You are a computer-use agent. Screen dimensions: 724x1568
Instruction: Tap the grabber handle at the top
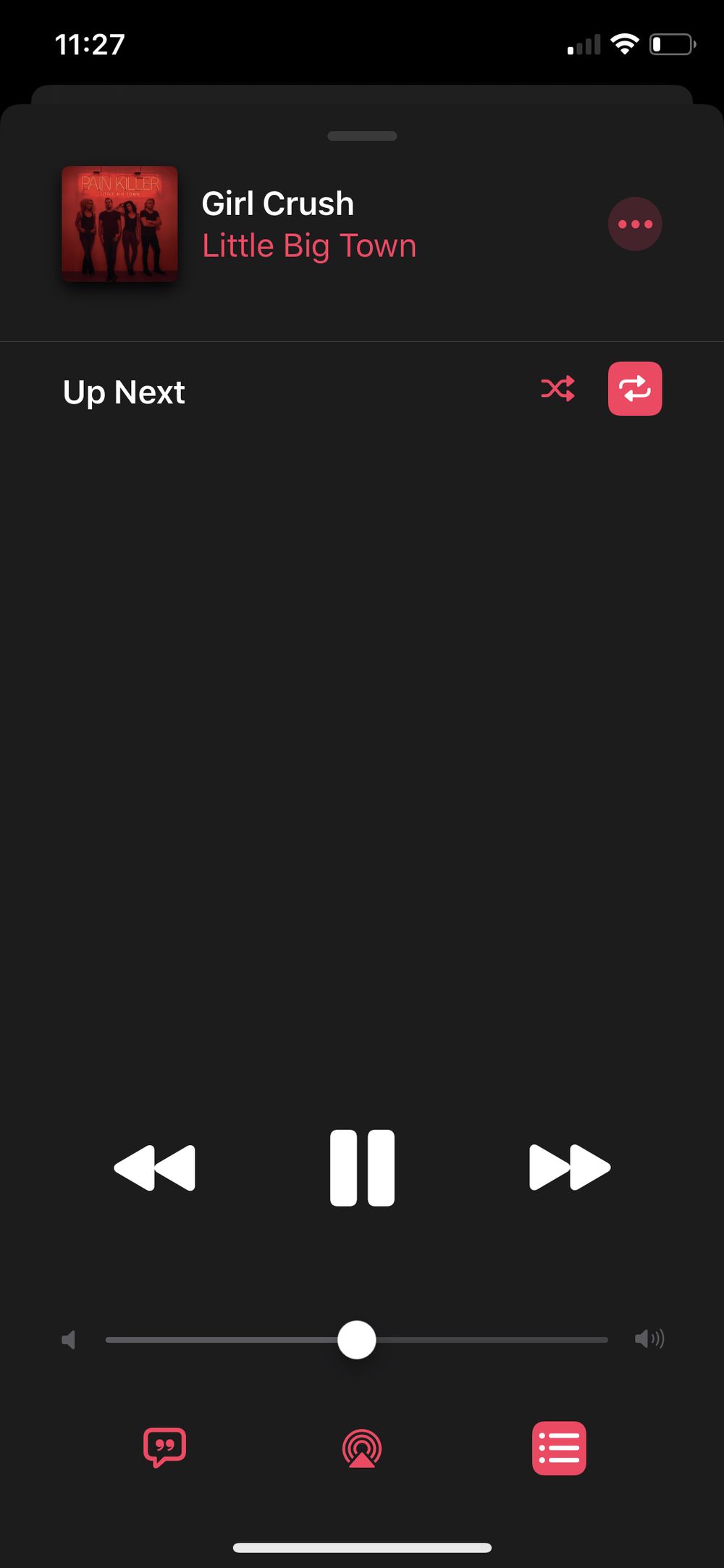pyautogui.click(x=362, y=136)
